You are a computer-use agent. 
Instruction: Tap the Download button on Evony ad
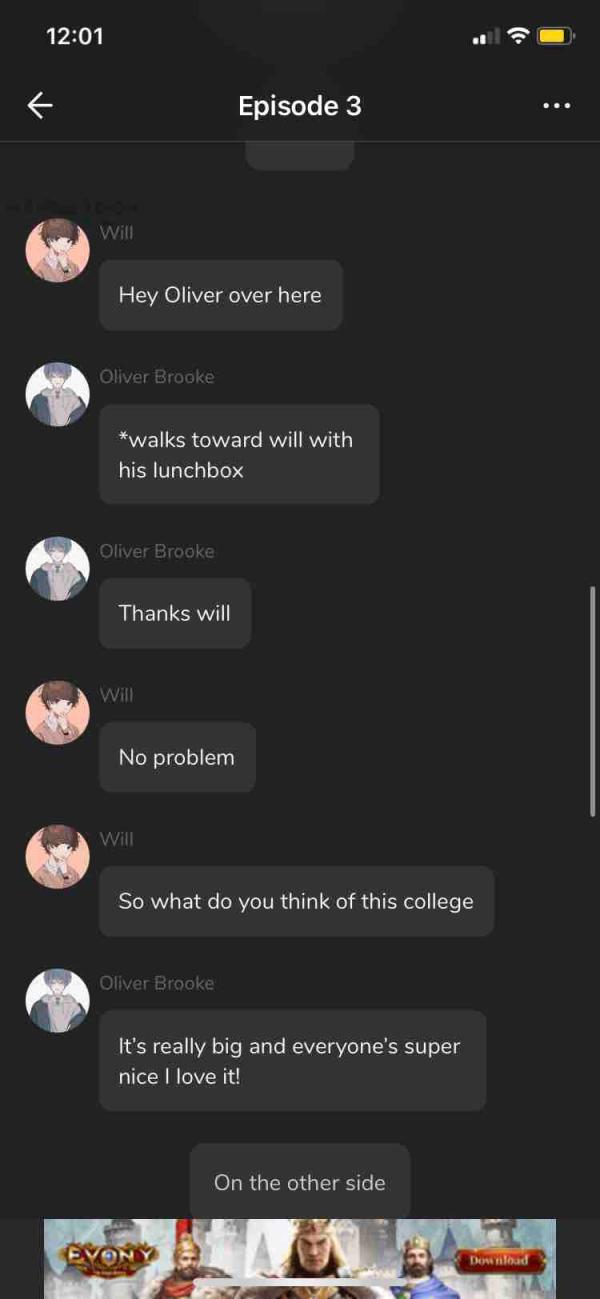(x=500, y=1260)
